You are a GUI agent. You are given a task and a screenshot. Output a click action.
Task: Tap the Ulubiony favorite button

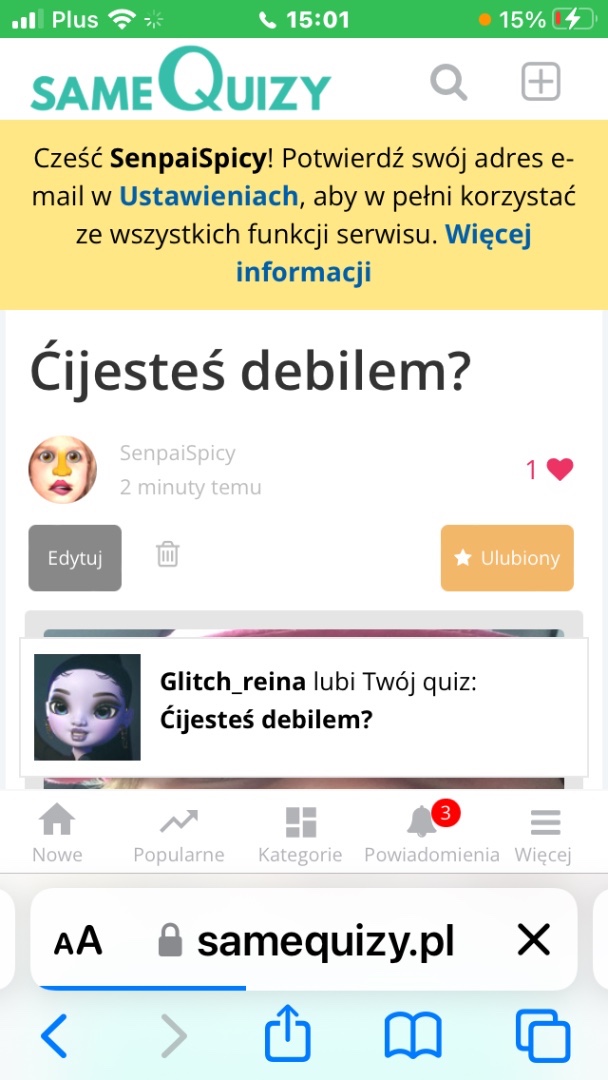(x=507, y=558)
